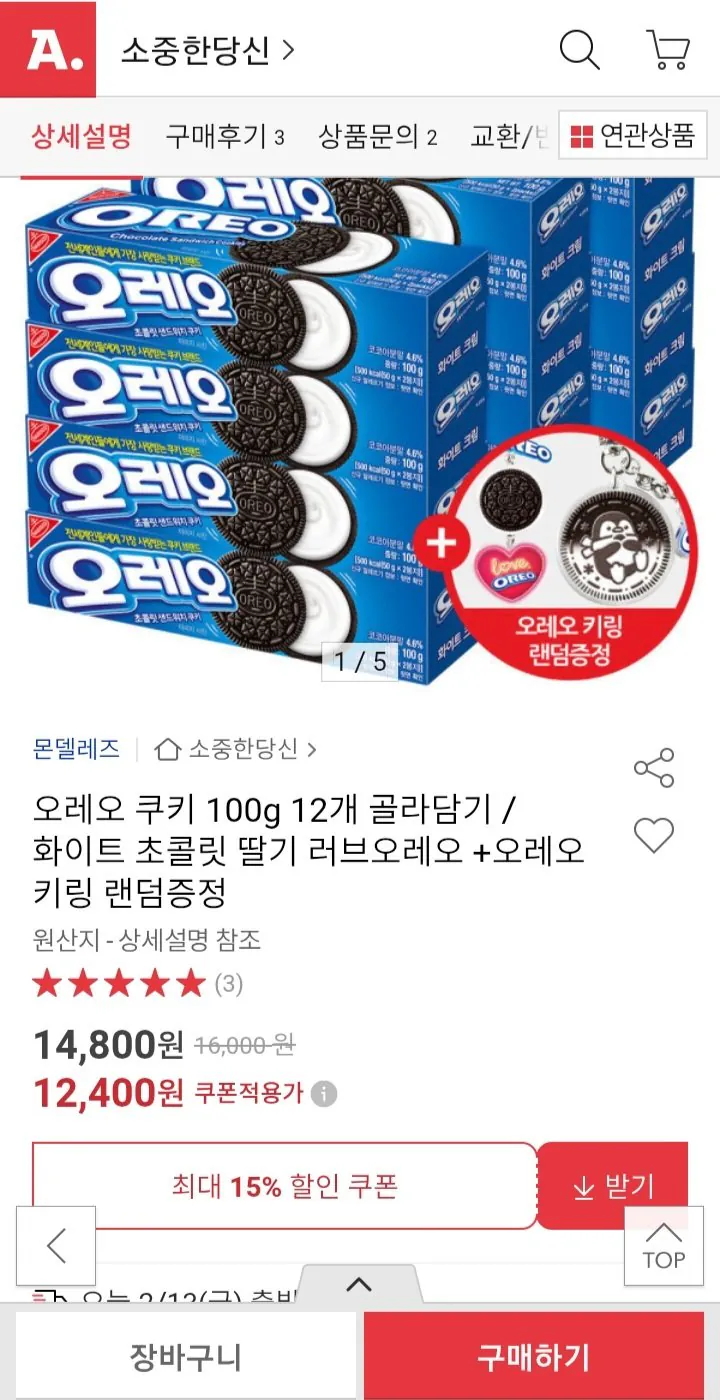Open the shopping cart icon
The height and width of the screenshot is (1400, 720).
(667, 49)
